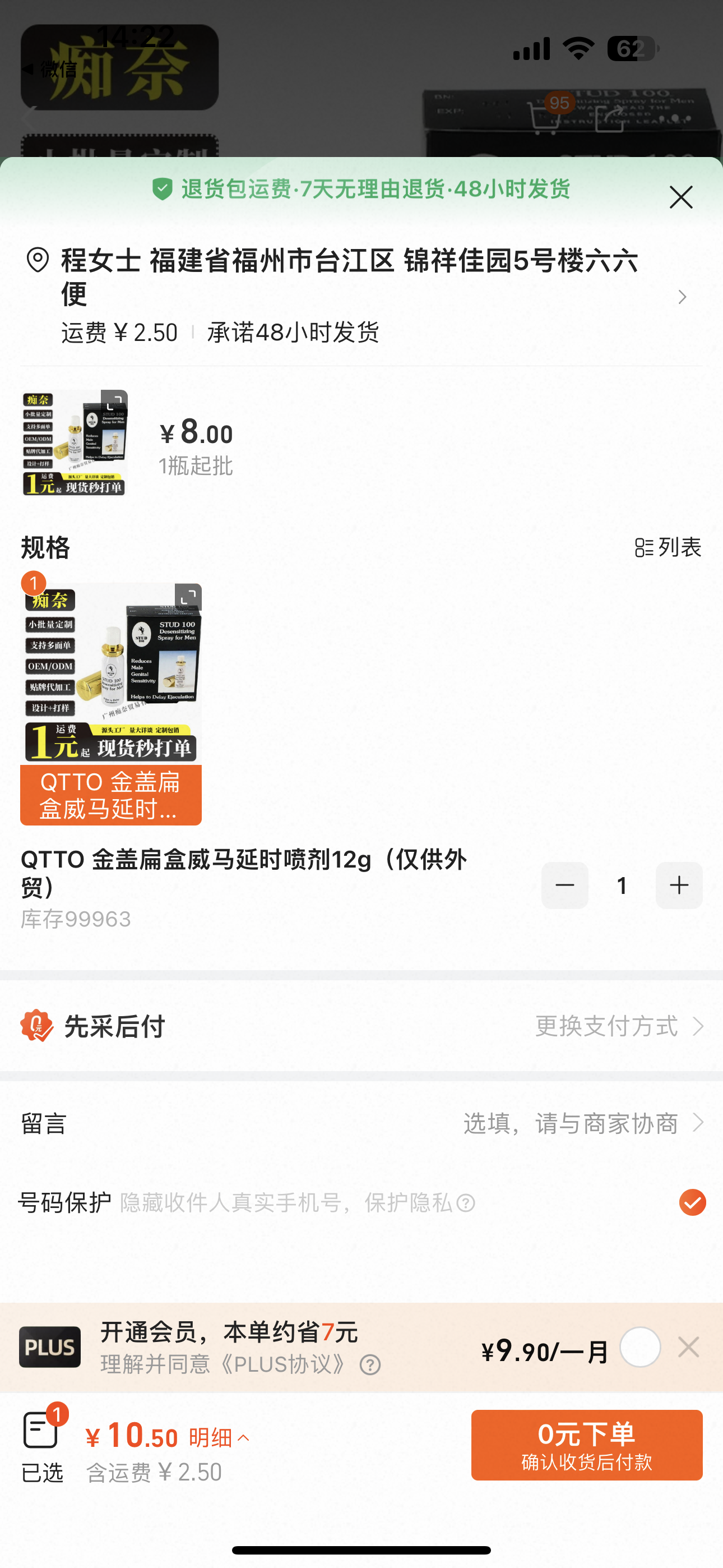Decrease quantity by one
This screenshot has height=1568, width=723.
[x=564, y=885]
